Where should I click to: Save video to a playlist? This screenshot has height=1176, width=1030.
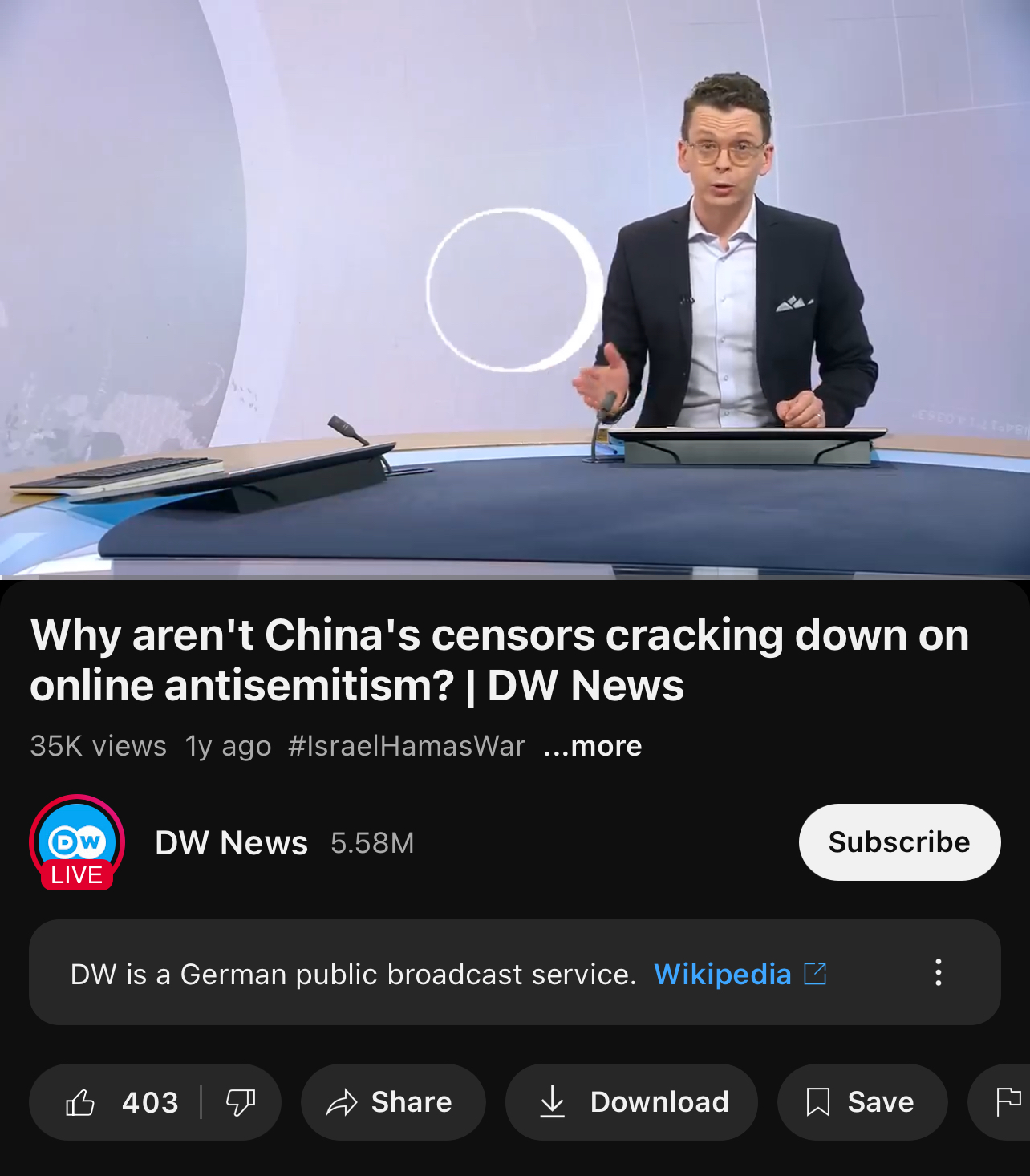coord(862,1102)
